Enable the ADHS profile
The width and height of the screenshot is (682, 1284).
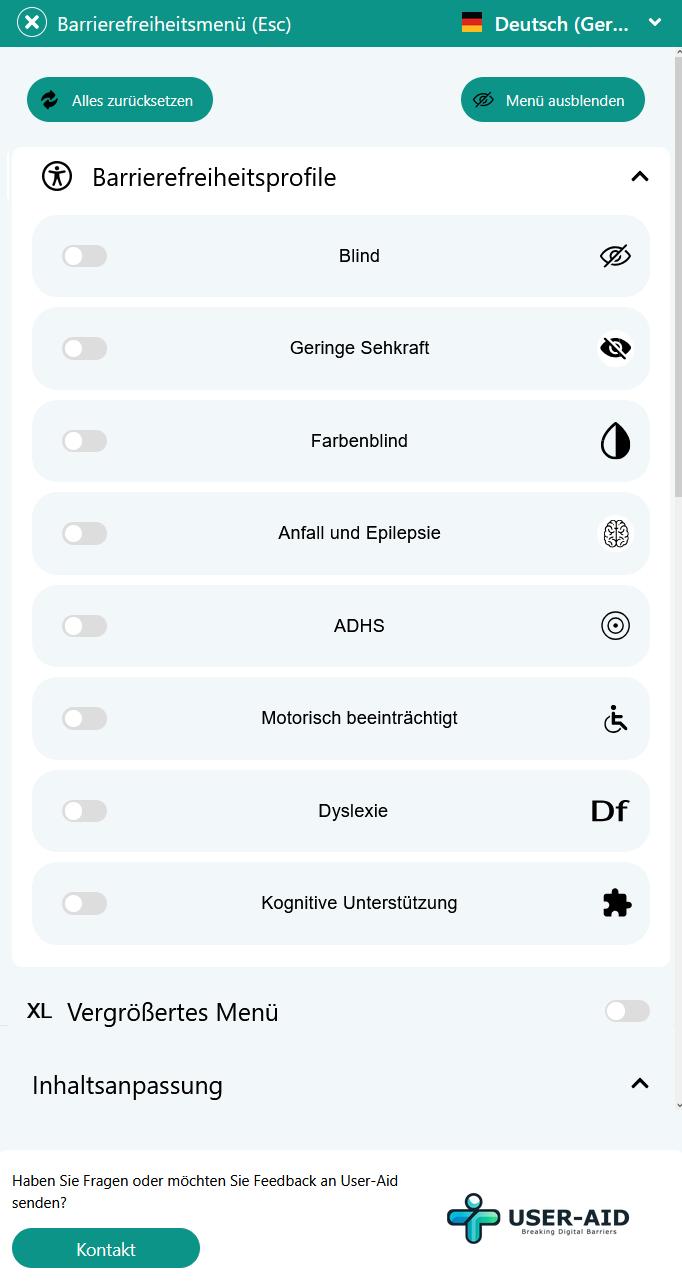coord(85,626)
